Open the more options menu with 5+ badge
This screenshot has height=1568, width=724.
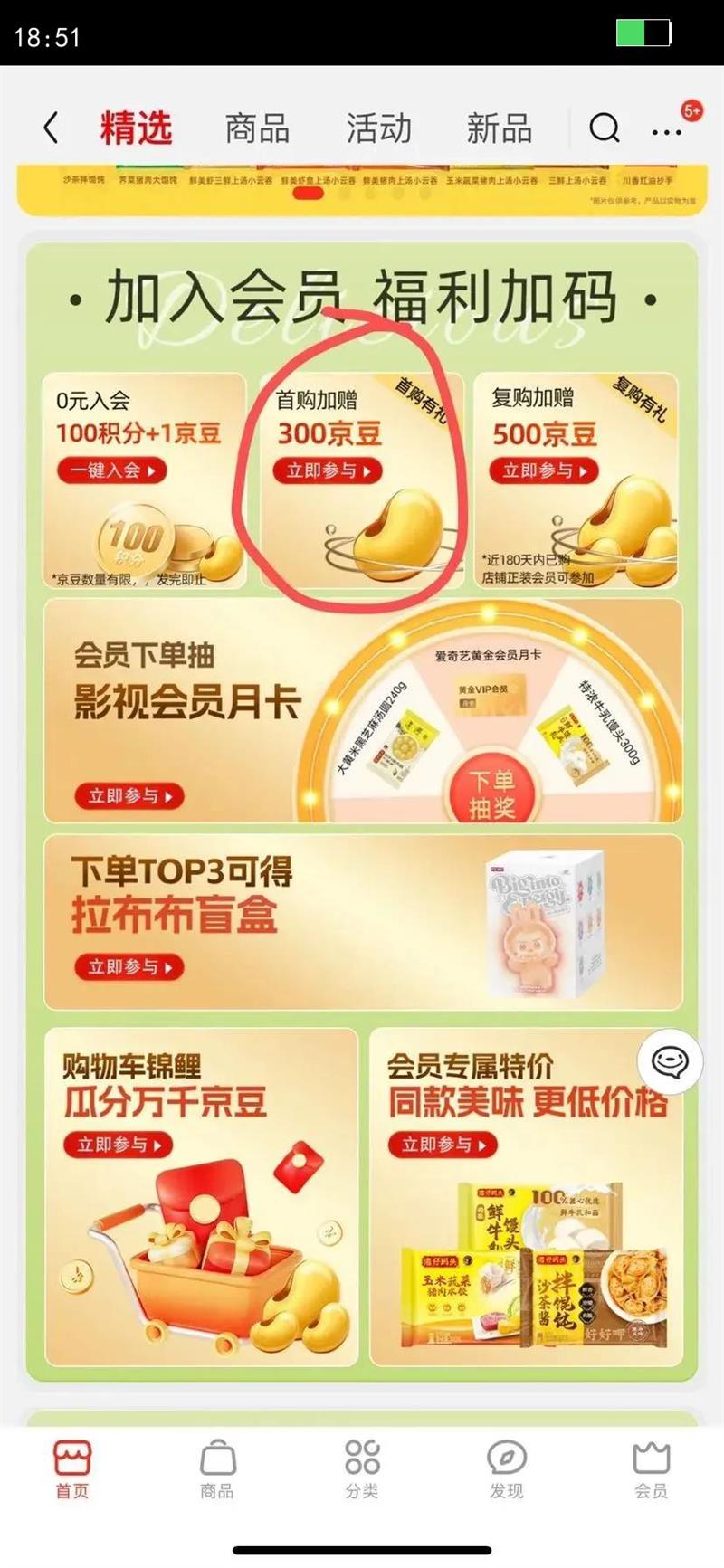[x=665, y=131]
